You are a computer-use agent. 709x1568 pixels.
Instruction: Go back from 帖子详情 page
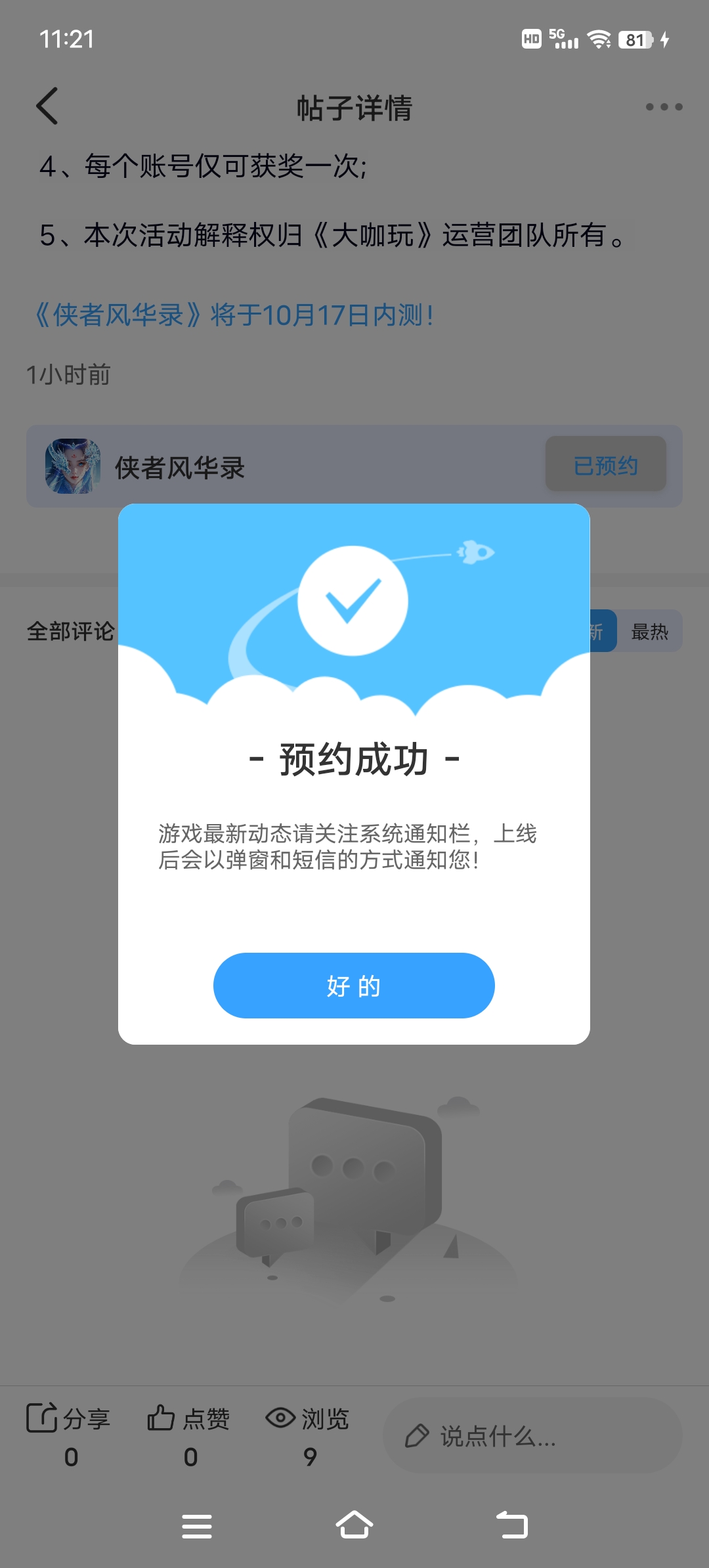[x=47, y=106]
